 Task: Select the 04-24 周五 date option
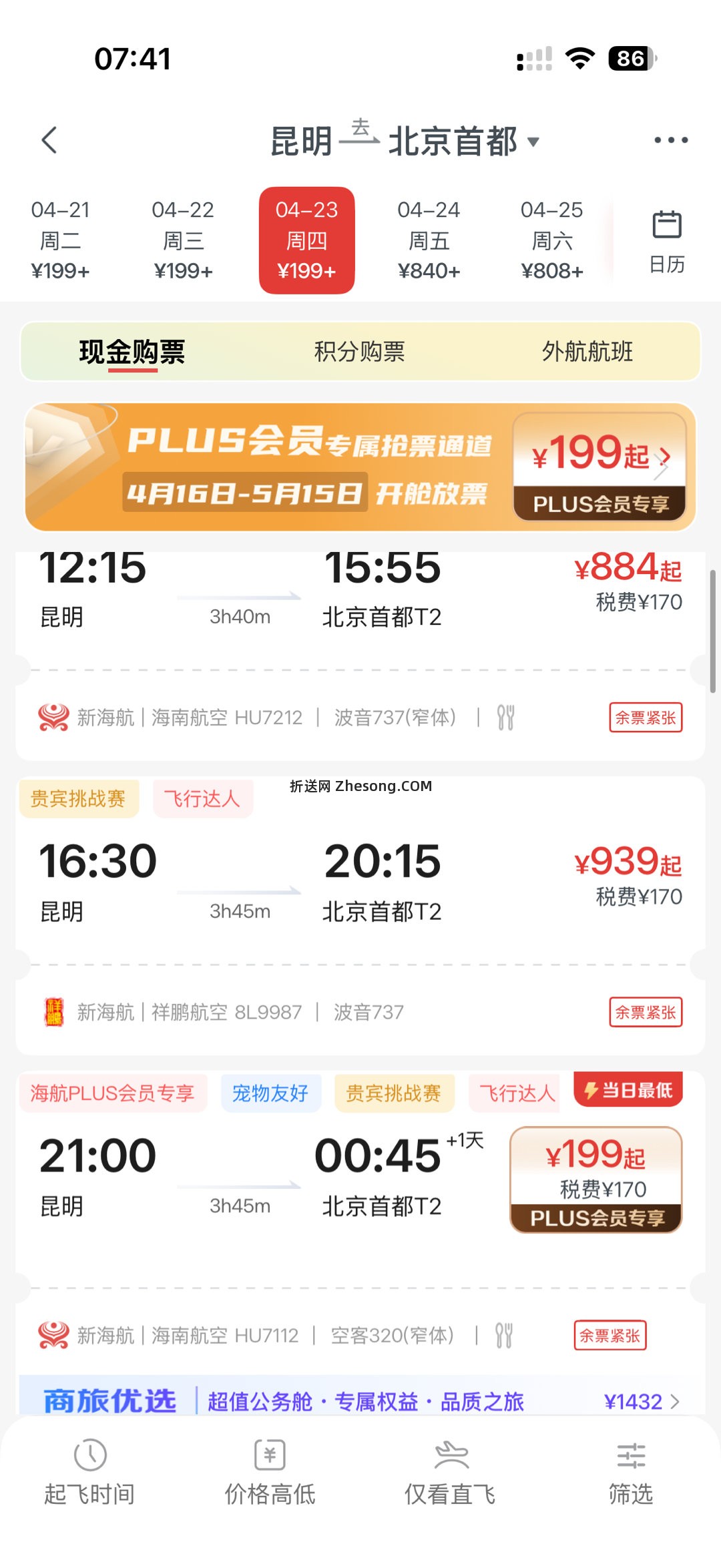tap(430, 239)
